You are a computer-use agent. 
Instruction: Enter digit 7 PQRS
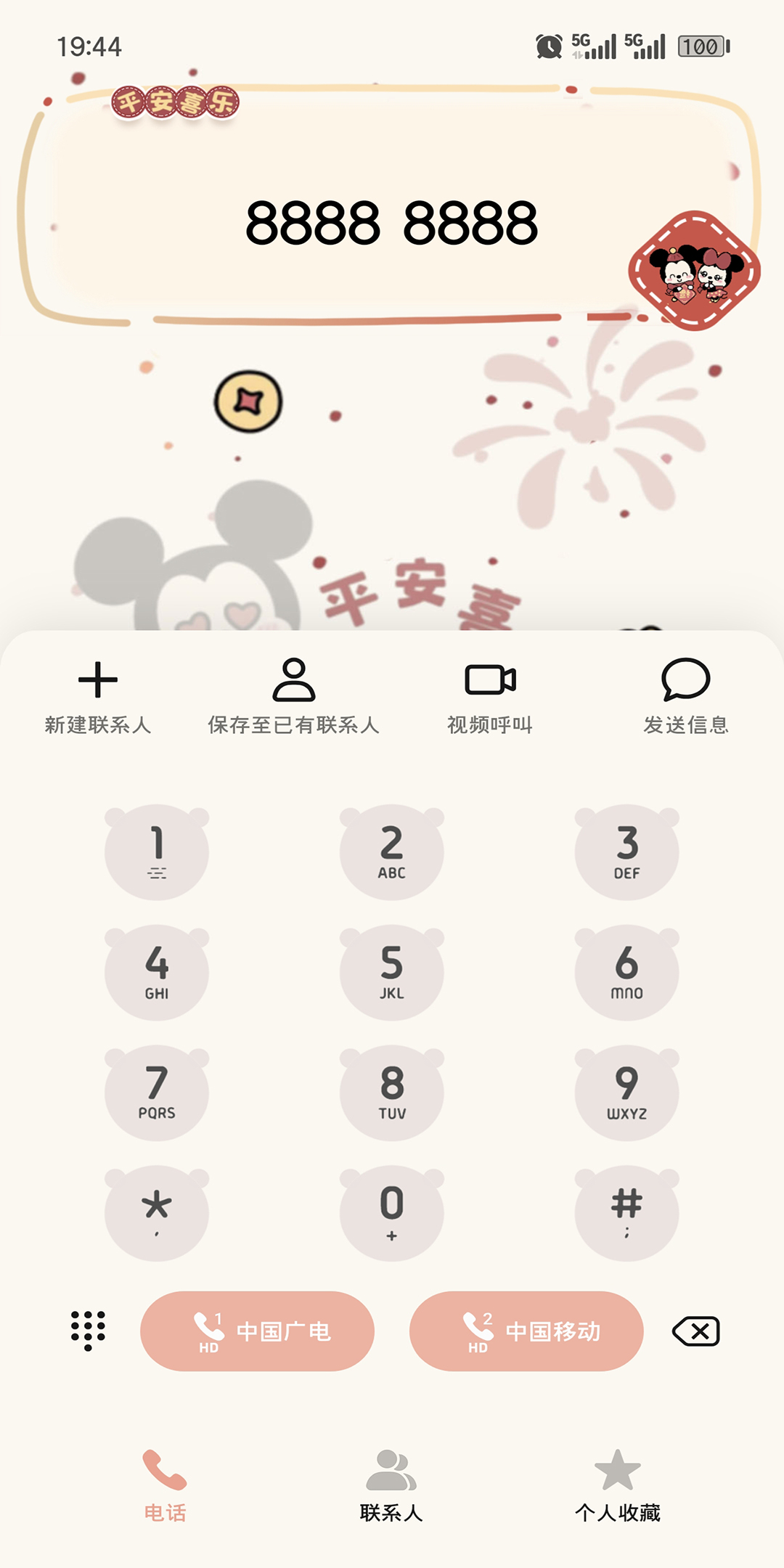click(x=157, y=1093)
